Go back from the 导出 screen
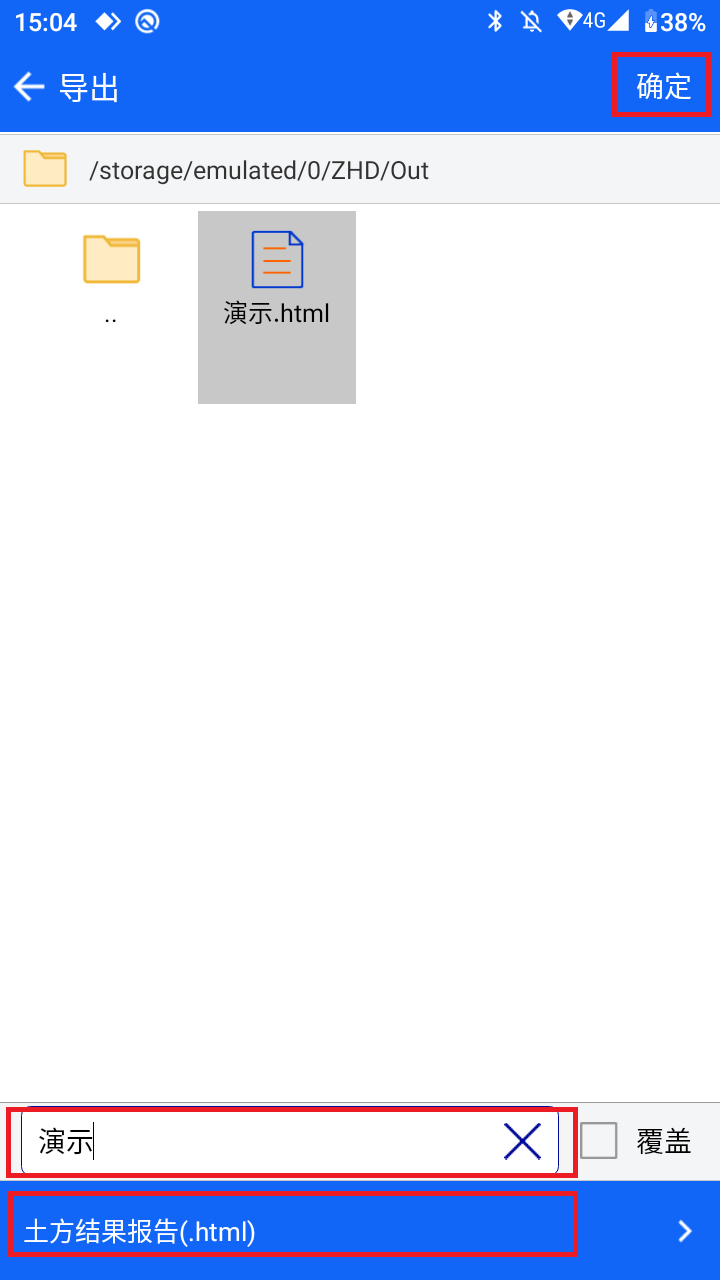This screenshot has height=1280, width=720. 30,88
